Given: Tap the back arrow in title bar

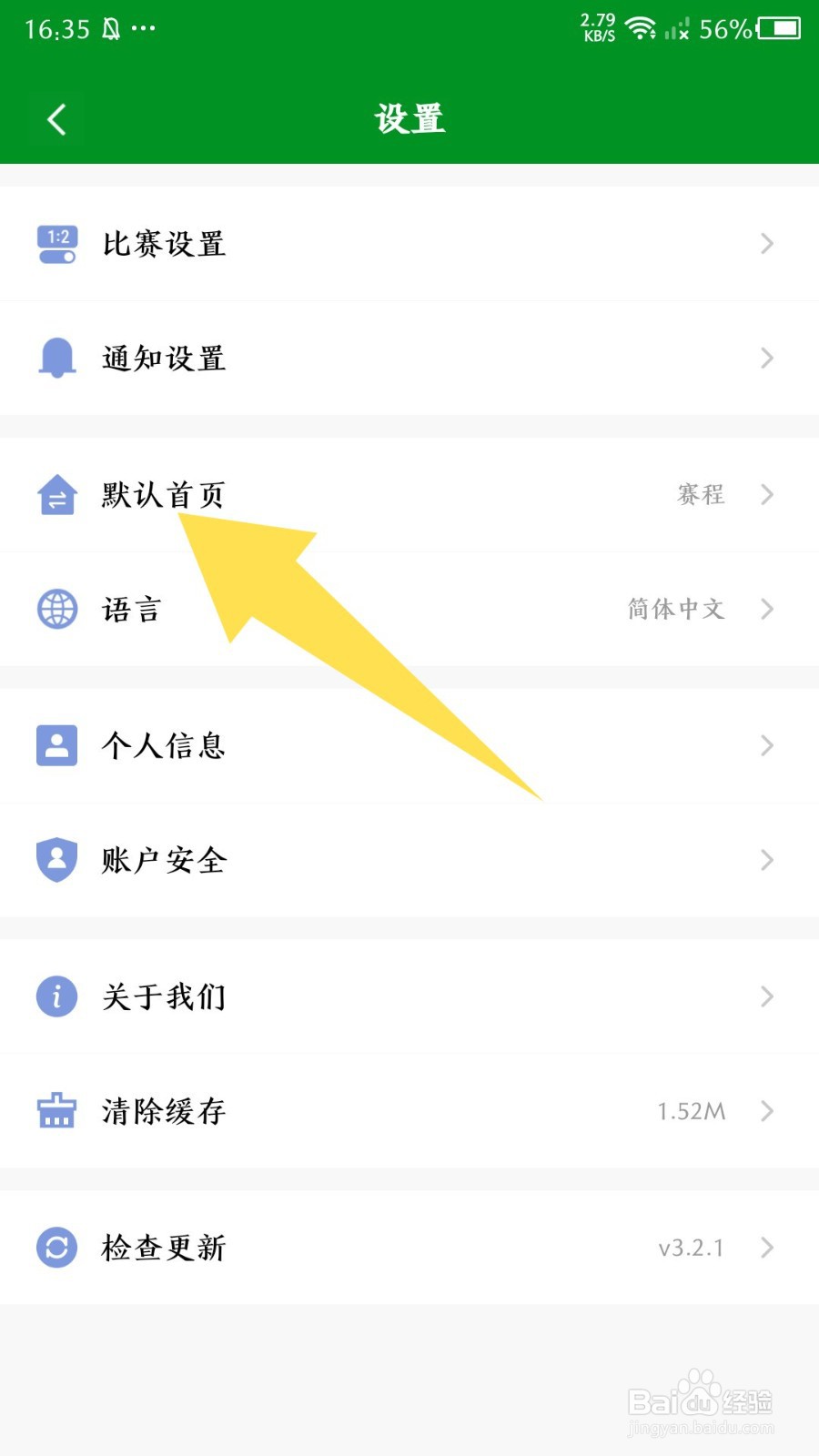Looking at the screenshot, I should (56, 117).
